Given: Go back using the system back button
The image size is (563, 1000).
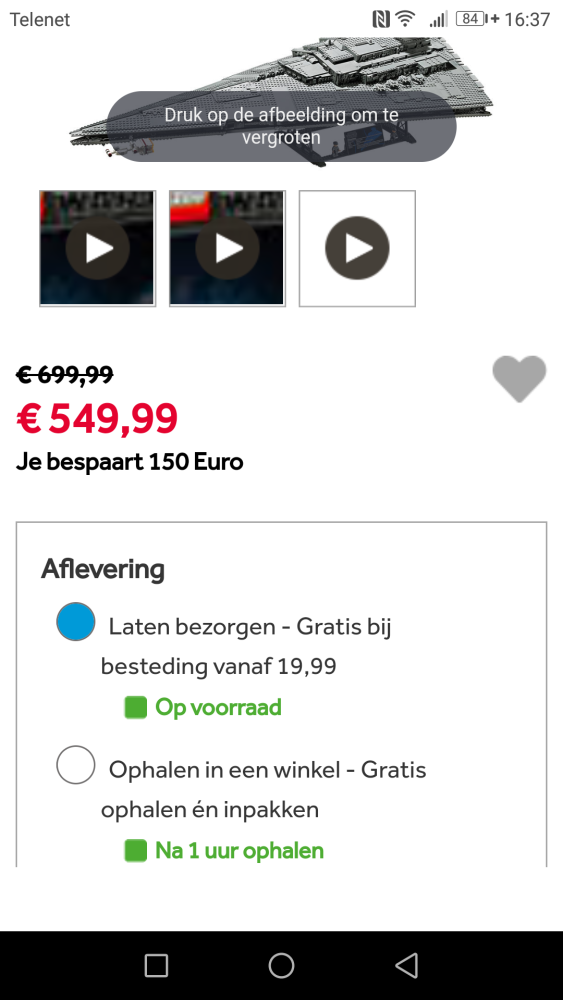Looking at the screenshot, I should coord(407,965).
